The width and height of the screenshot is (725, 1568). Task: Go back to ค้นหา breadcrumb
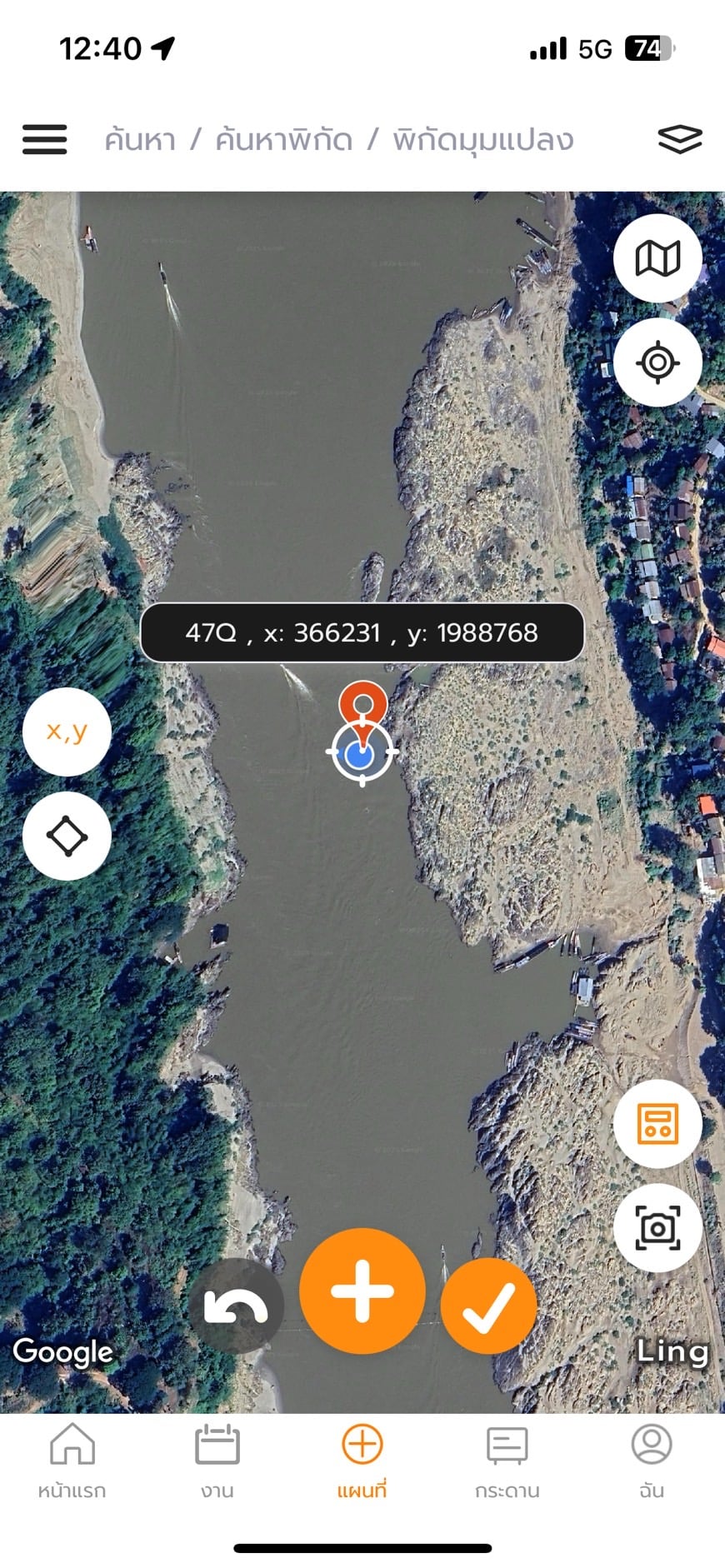pos(140,140)
